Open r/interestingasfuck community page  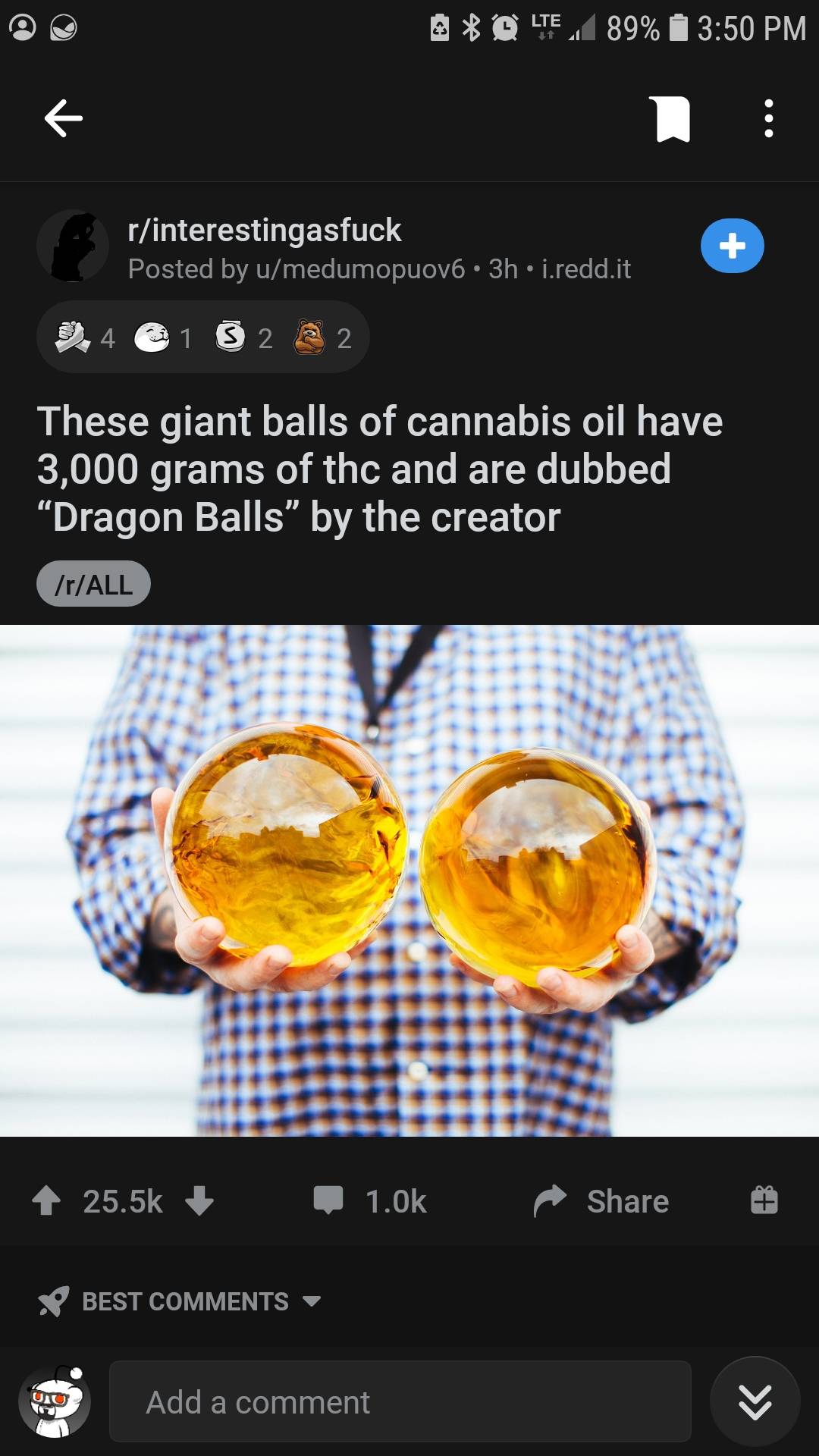point(264,230)
